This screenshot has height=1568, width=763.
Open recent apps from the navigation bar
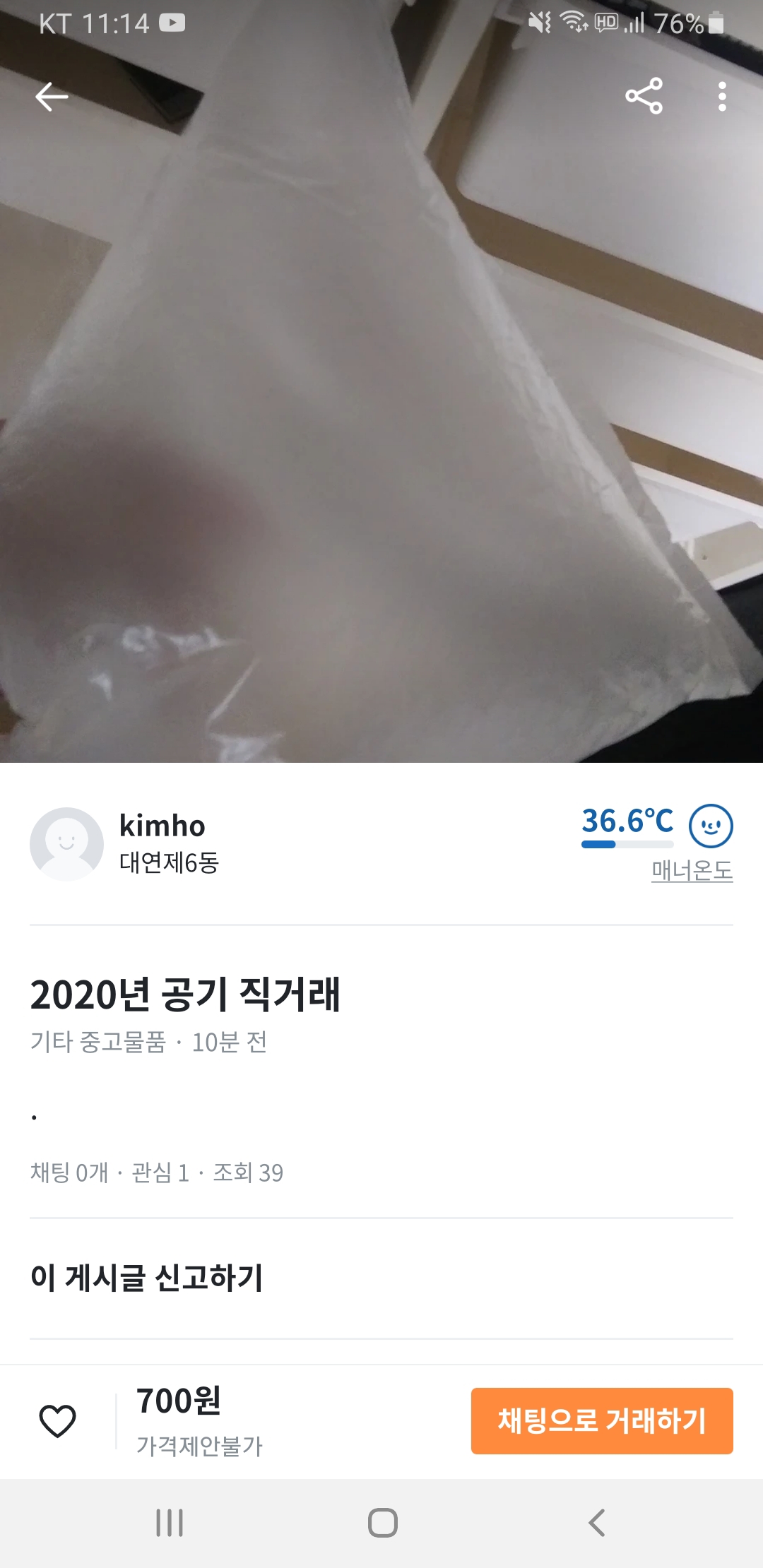click(x=170, y=1523)
